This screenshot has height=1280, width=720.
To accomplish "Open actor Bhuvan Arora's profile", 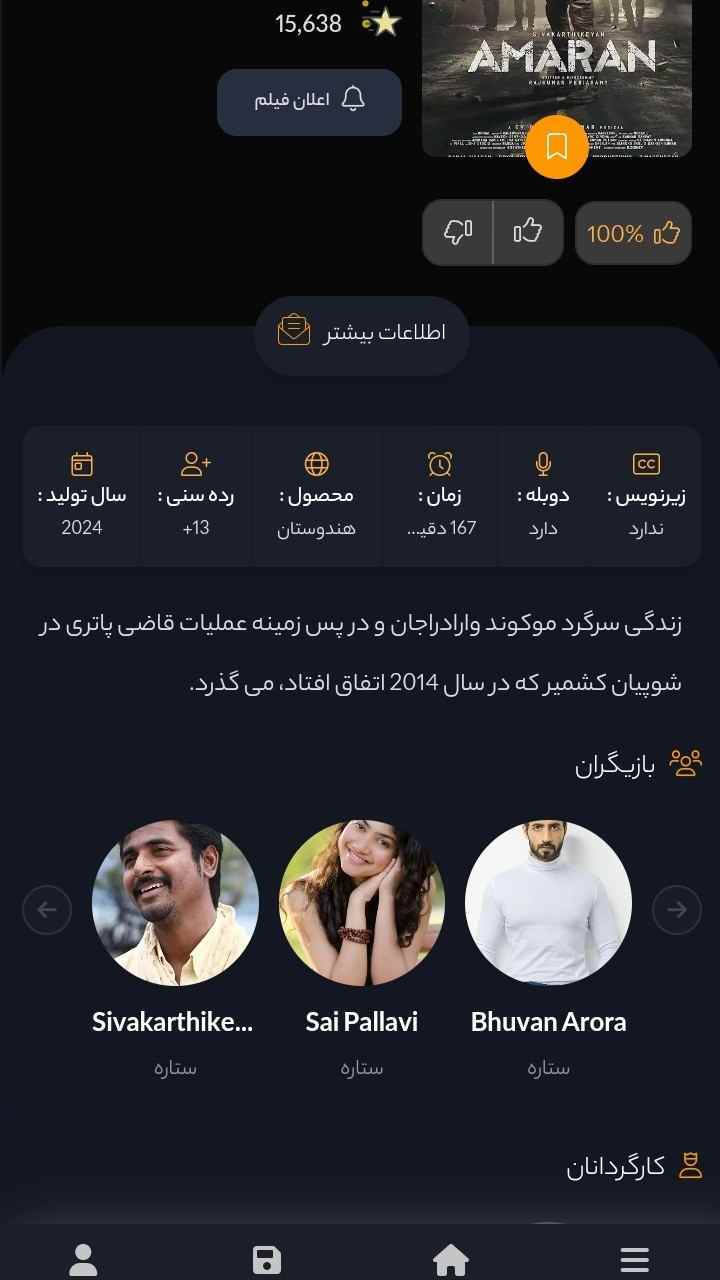I will pyautogui.click(x=548, y=903).
